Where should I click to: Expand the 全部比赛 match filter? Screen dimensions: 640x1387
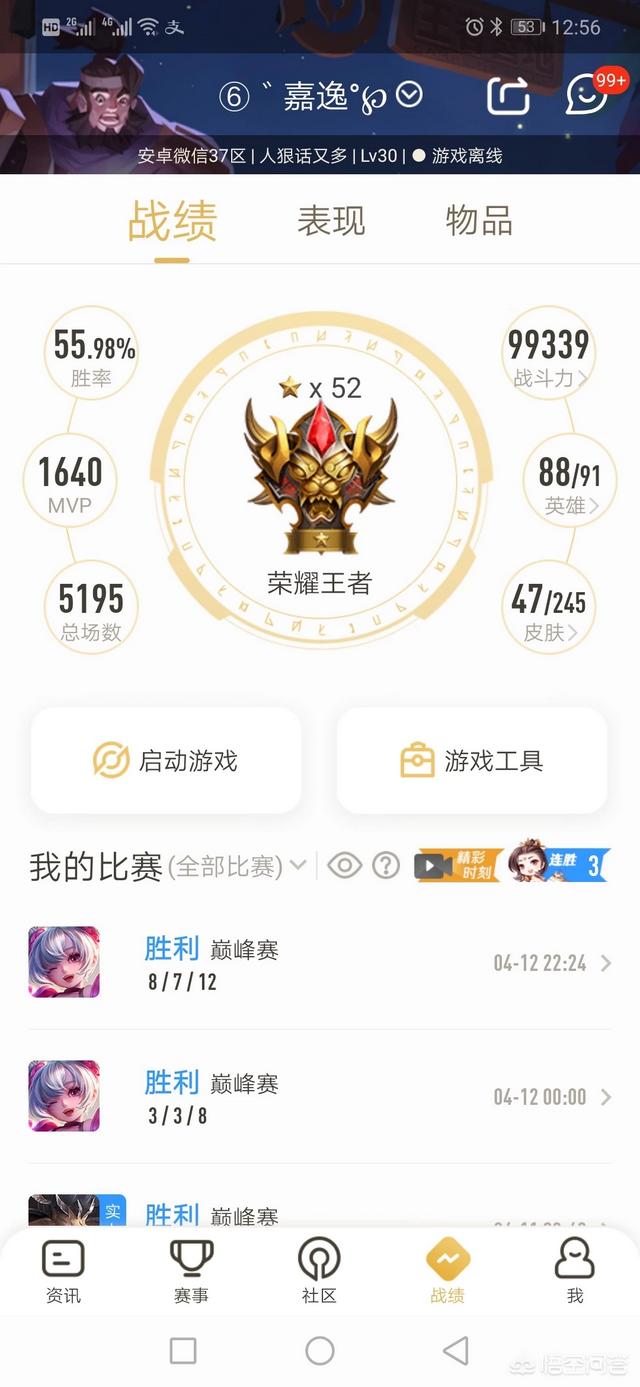237,866
